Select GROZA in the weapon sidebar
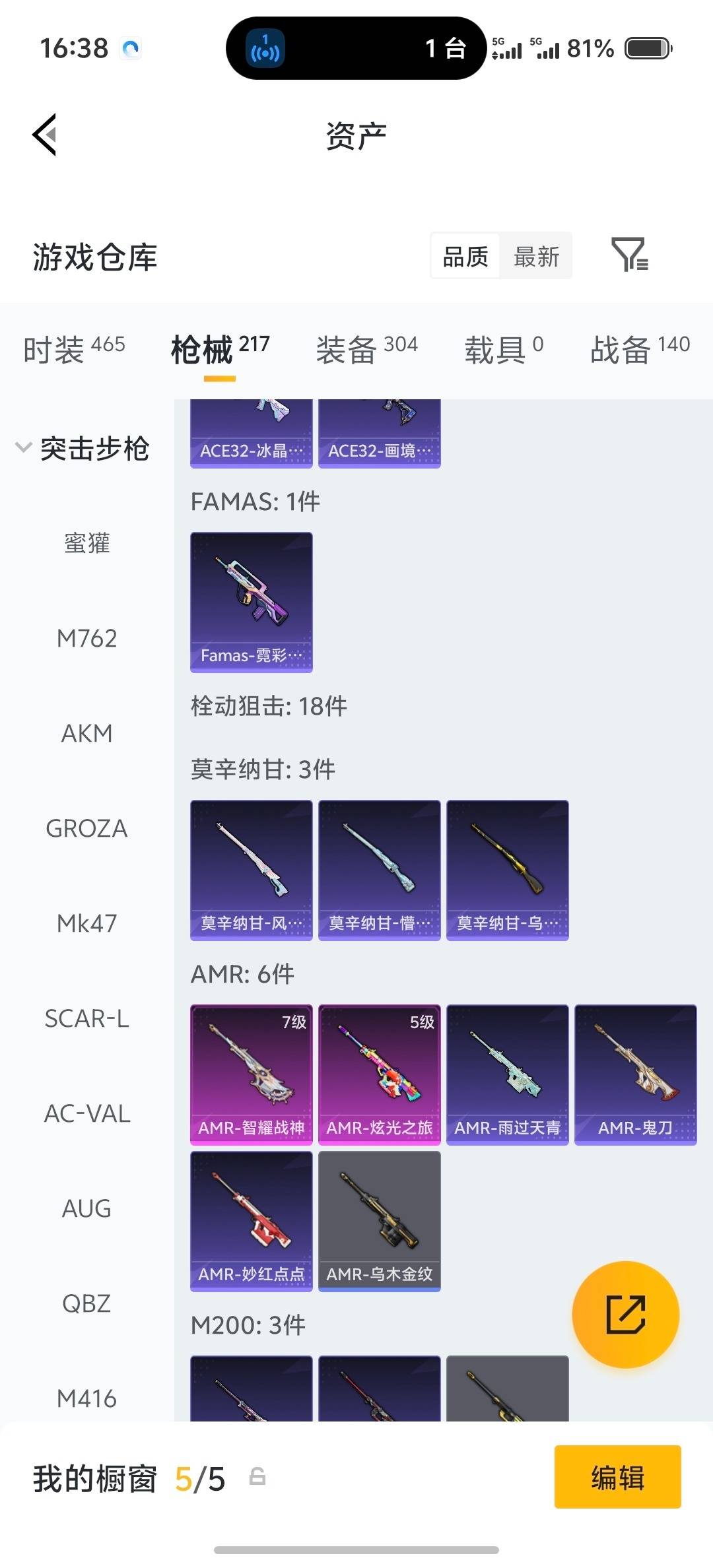Viewport: 713px width, 1568px height. 86,828
